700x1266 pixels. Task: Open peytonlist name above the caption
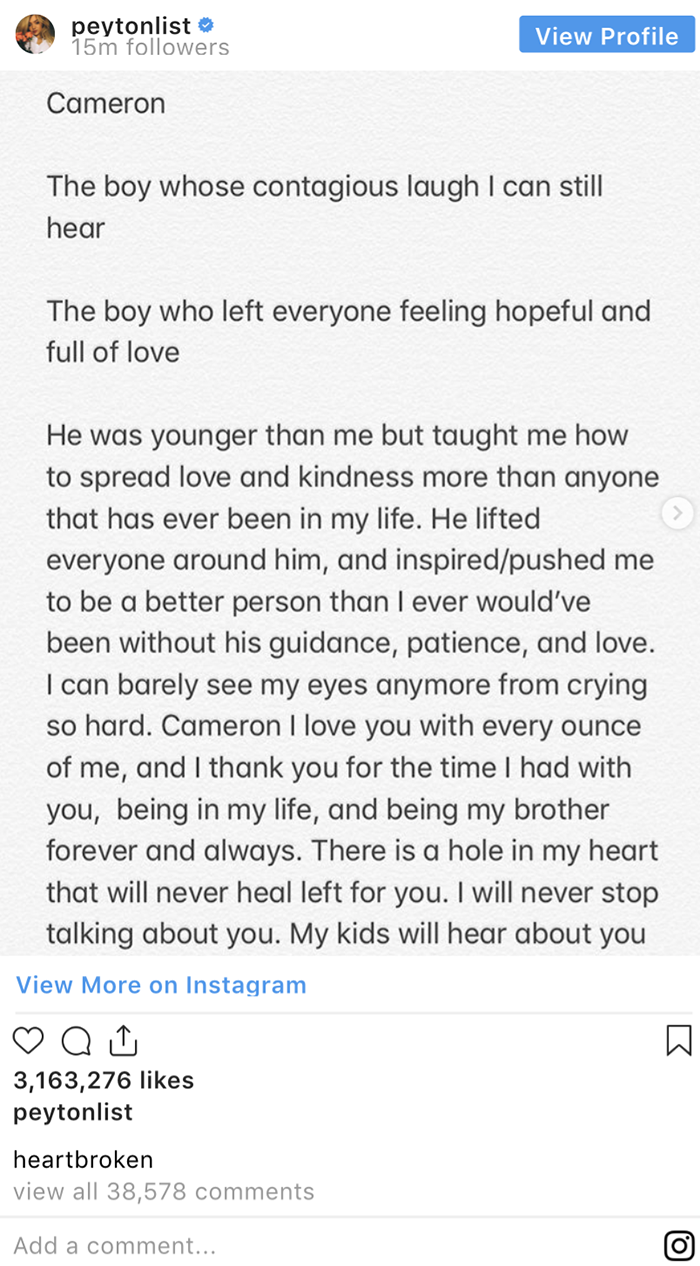coord(73,1112)
